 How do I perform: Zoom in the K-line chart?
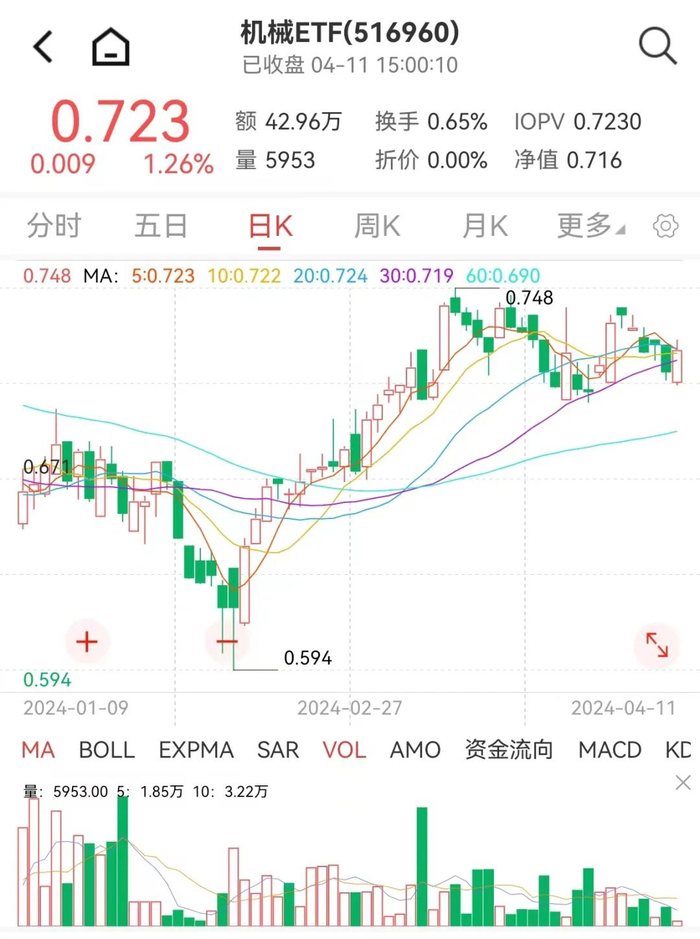pos(87,641)
